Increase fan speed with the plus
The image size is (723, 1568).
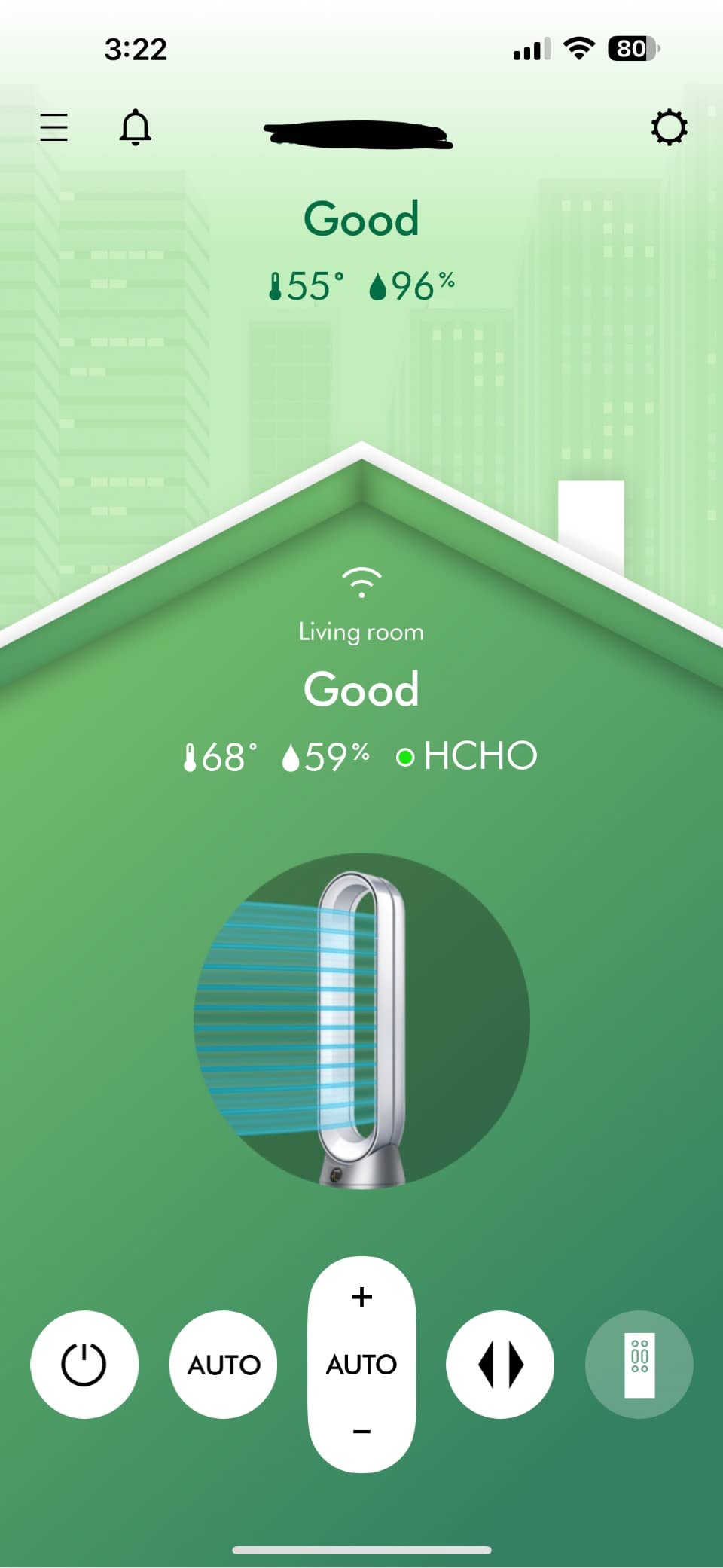(x=361, y=1297)
